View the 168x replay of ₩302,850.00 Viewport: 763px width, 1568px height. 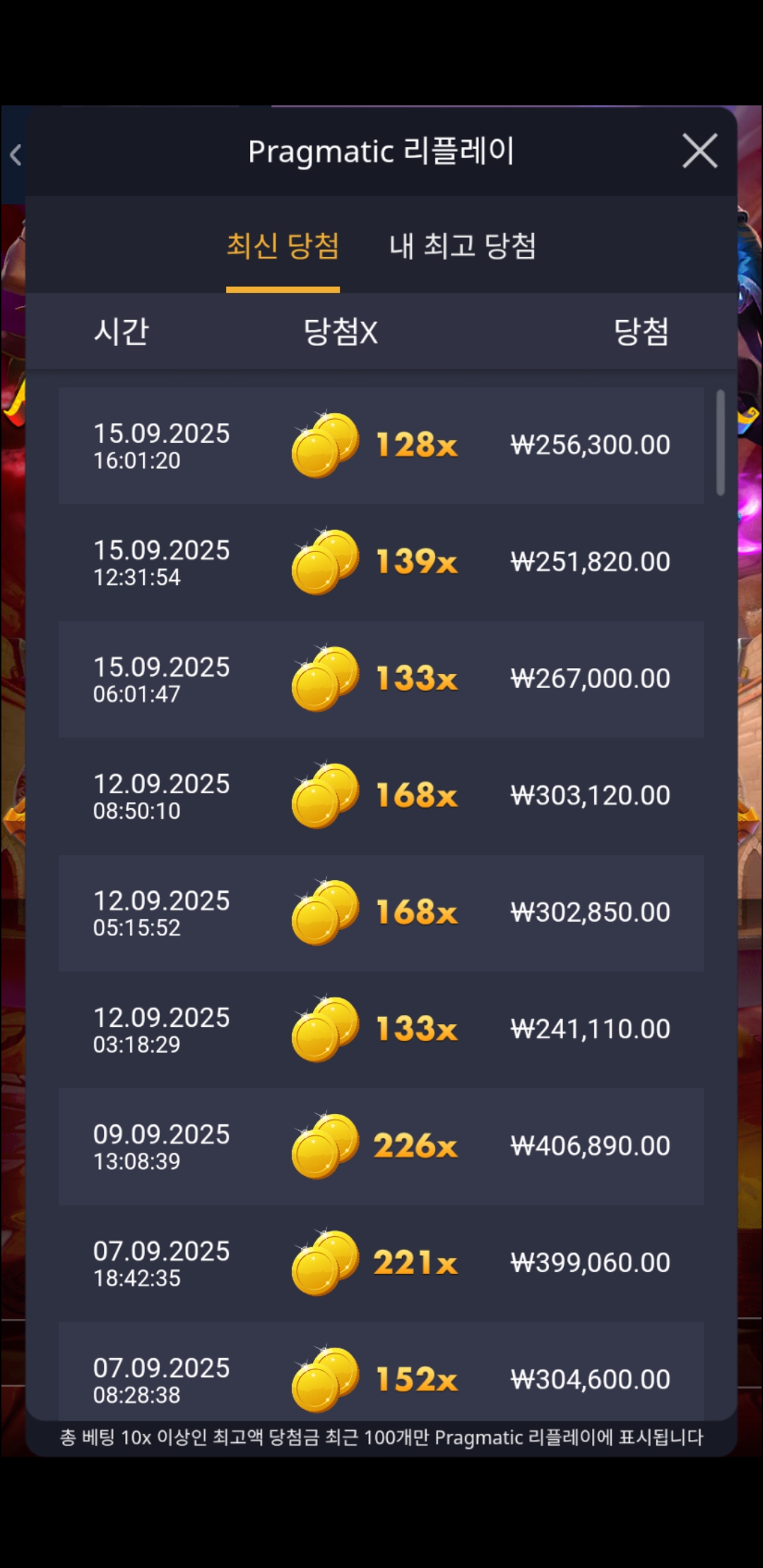point(381,913)
